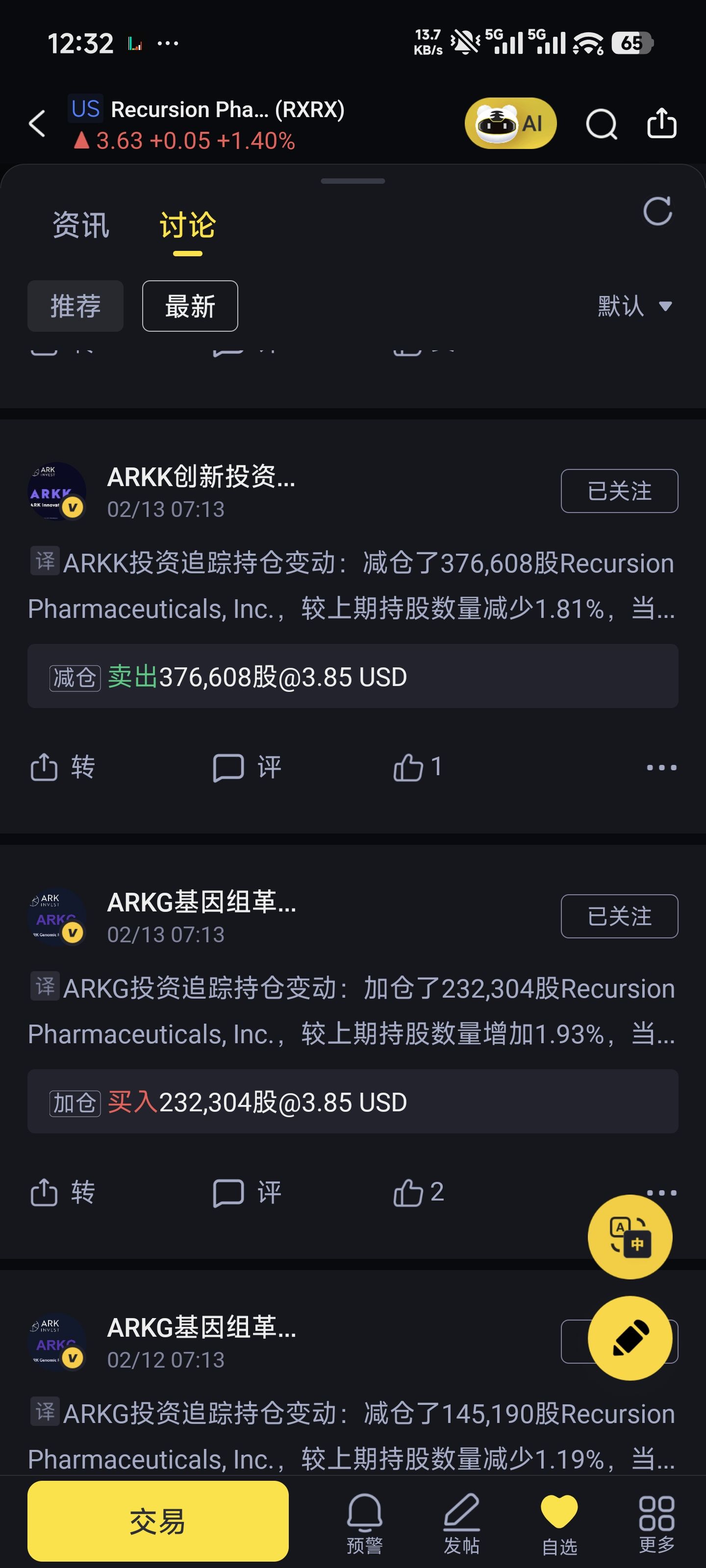Viewport: 706px width, 1568px height.
Task: Open more options for ARKK 376,608股 post
Action: [x=661, y=767]
